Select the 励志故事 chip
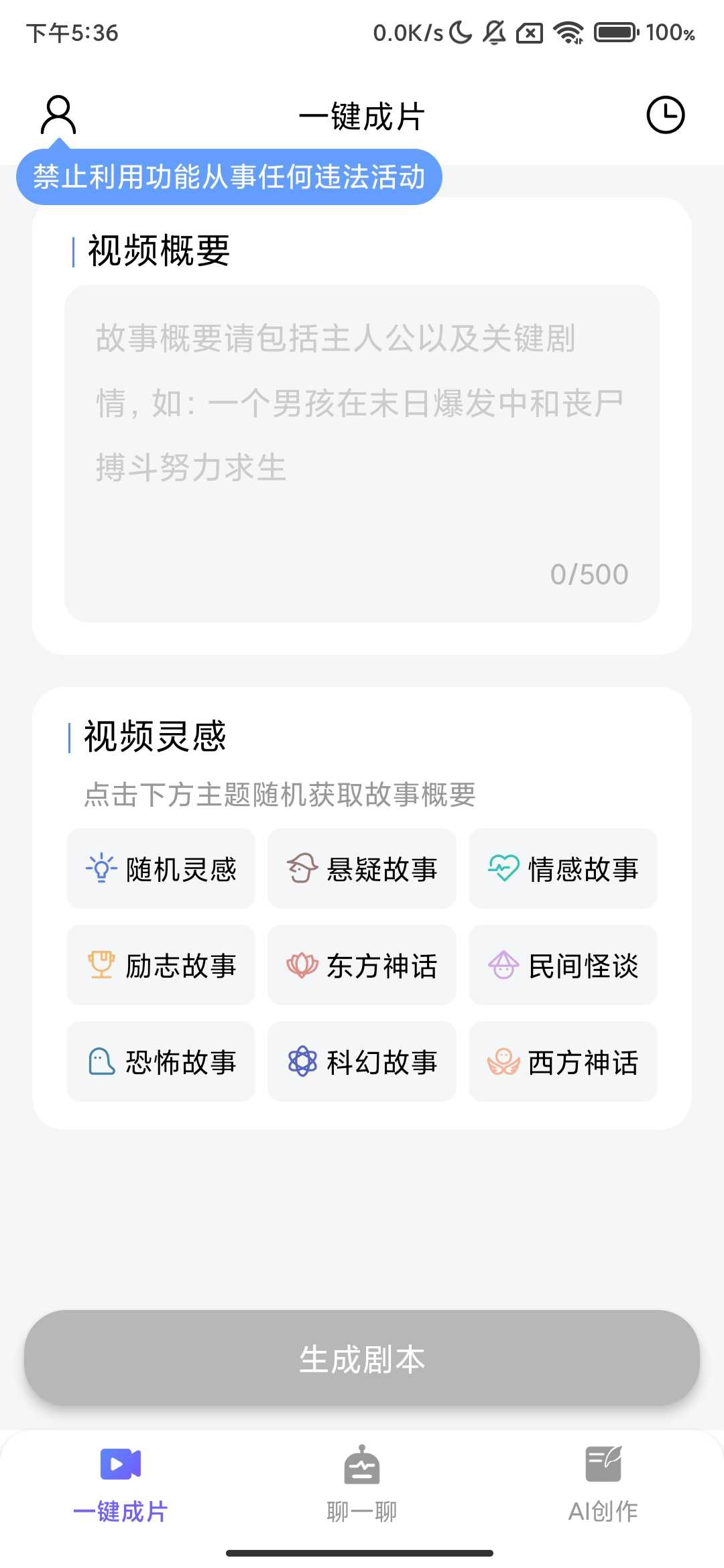Image resolution: width=724 pixels, height=1568 pixels. click(161, 966)
